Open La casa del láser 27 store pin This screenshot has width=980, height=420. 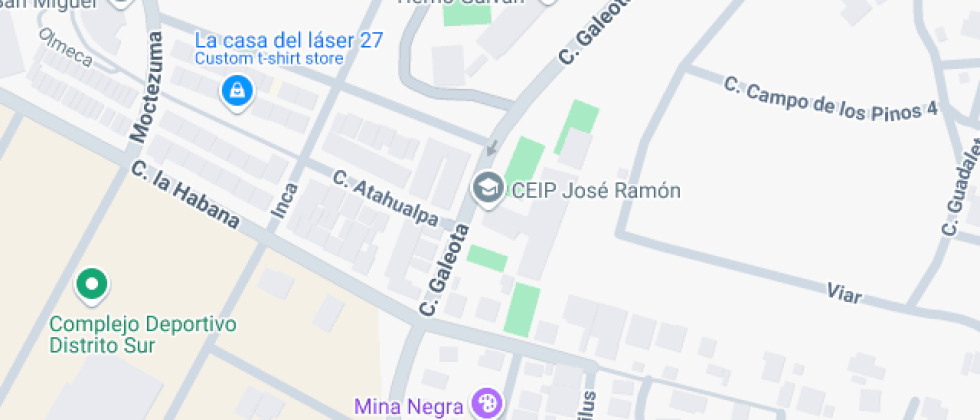pyautogui.click(x=237, y=91)
